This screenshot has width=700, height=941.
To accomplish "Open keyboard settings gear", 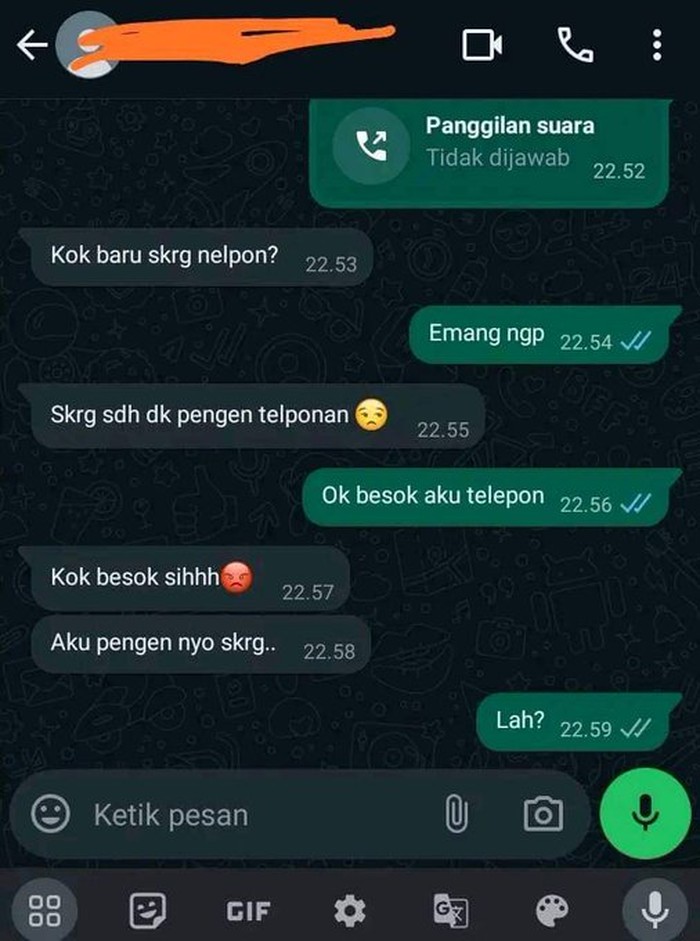I will [x=349, y=910].
